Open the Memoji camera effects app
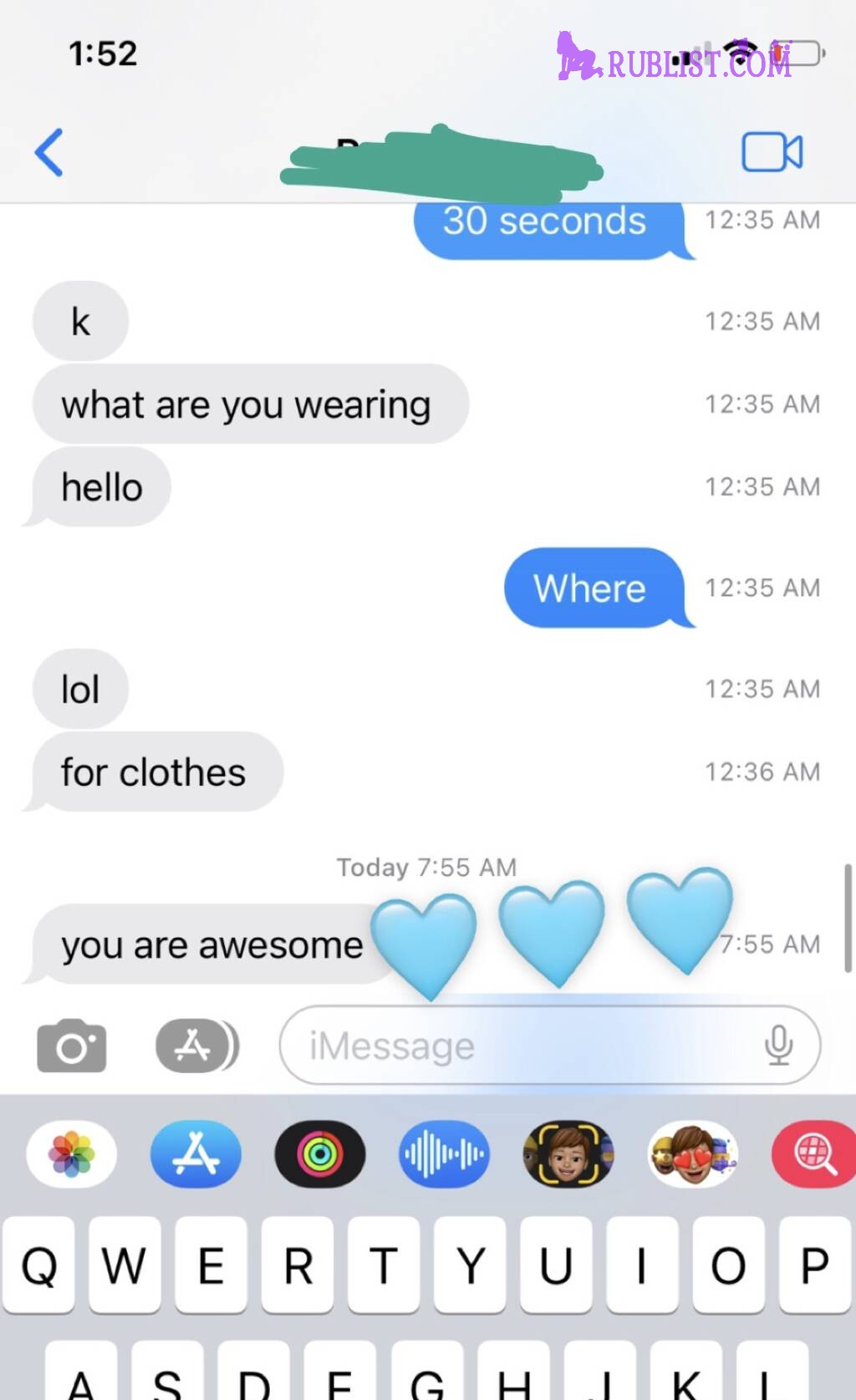Screen dimensions: 856x1400 click(568, 1154)
